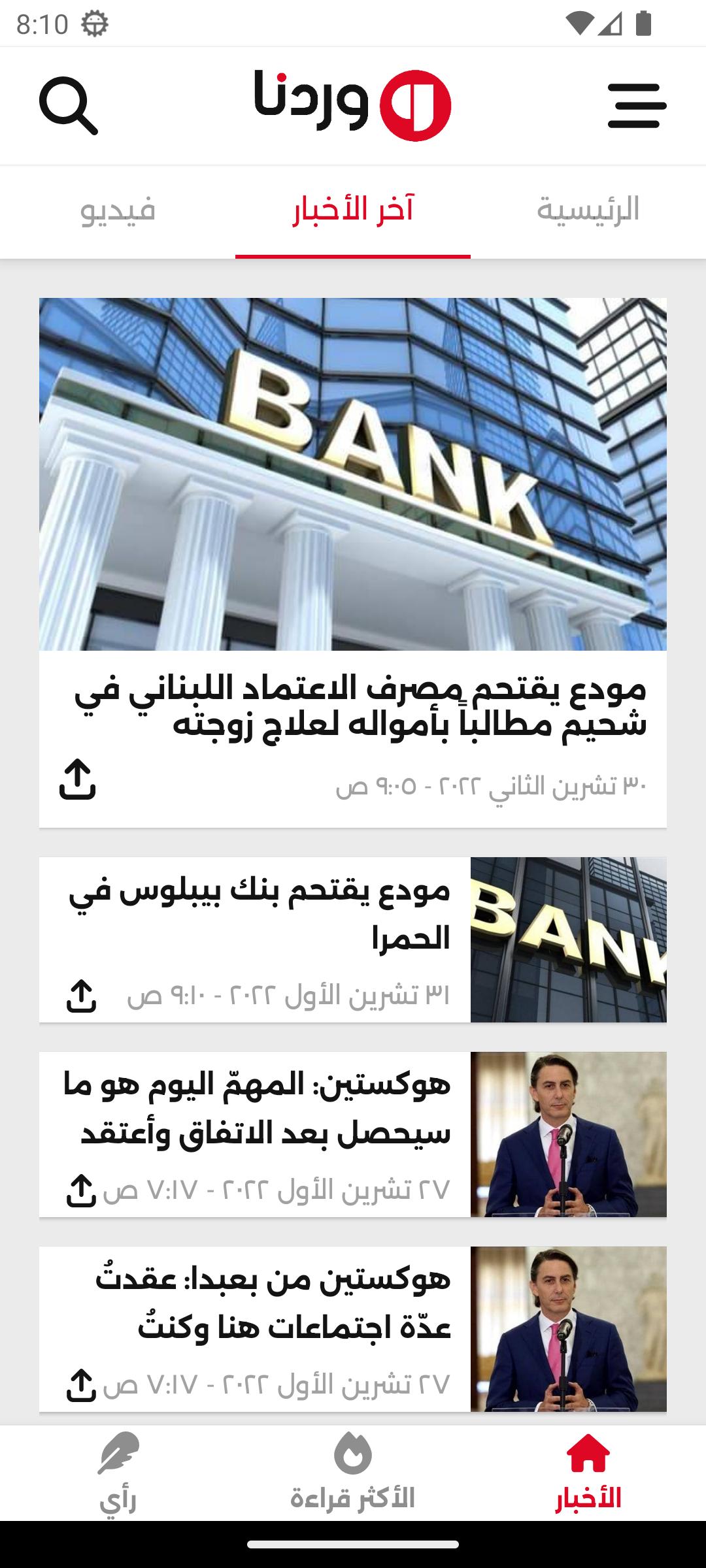Share the بنك بيبلوس article

(x=81, y=996)
